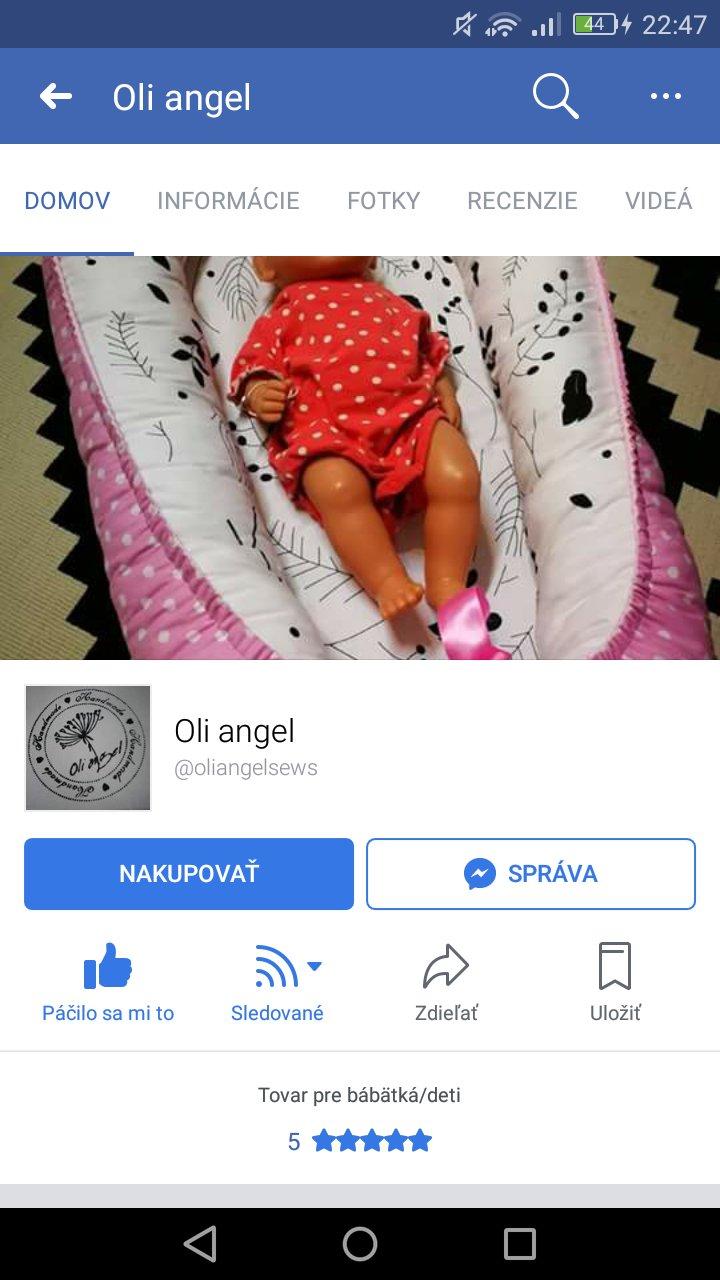Open the baby nest cover photo

coord(360,457)
